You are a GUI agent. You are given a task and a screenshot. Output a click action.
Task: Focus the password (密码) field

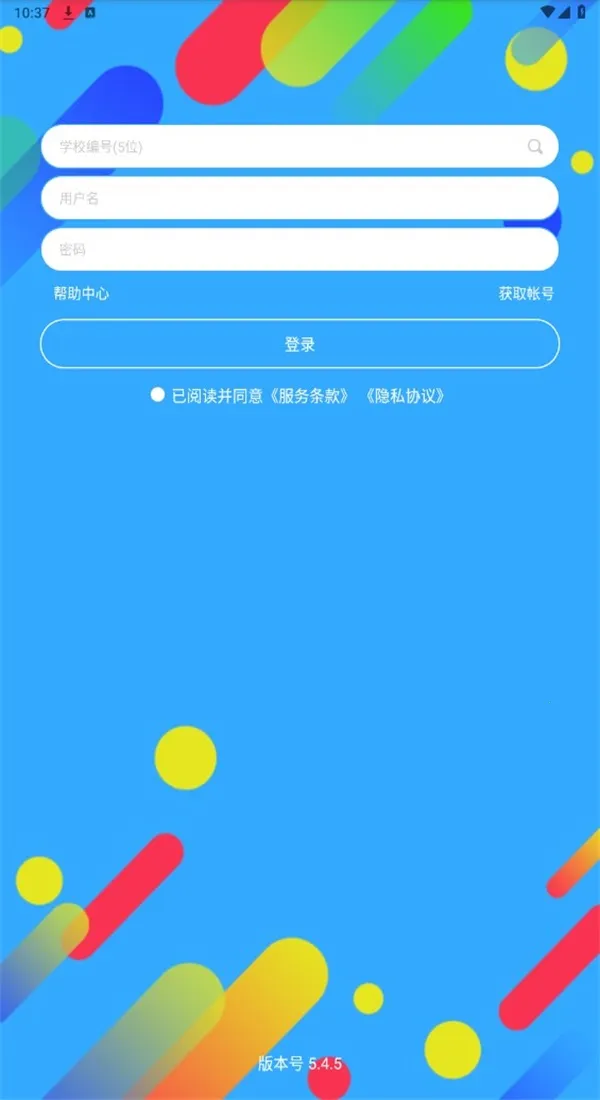tap(299, 249)
